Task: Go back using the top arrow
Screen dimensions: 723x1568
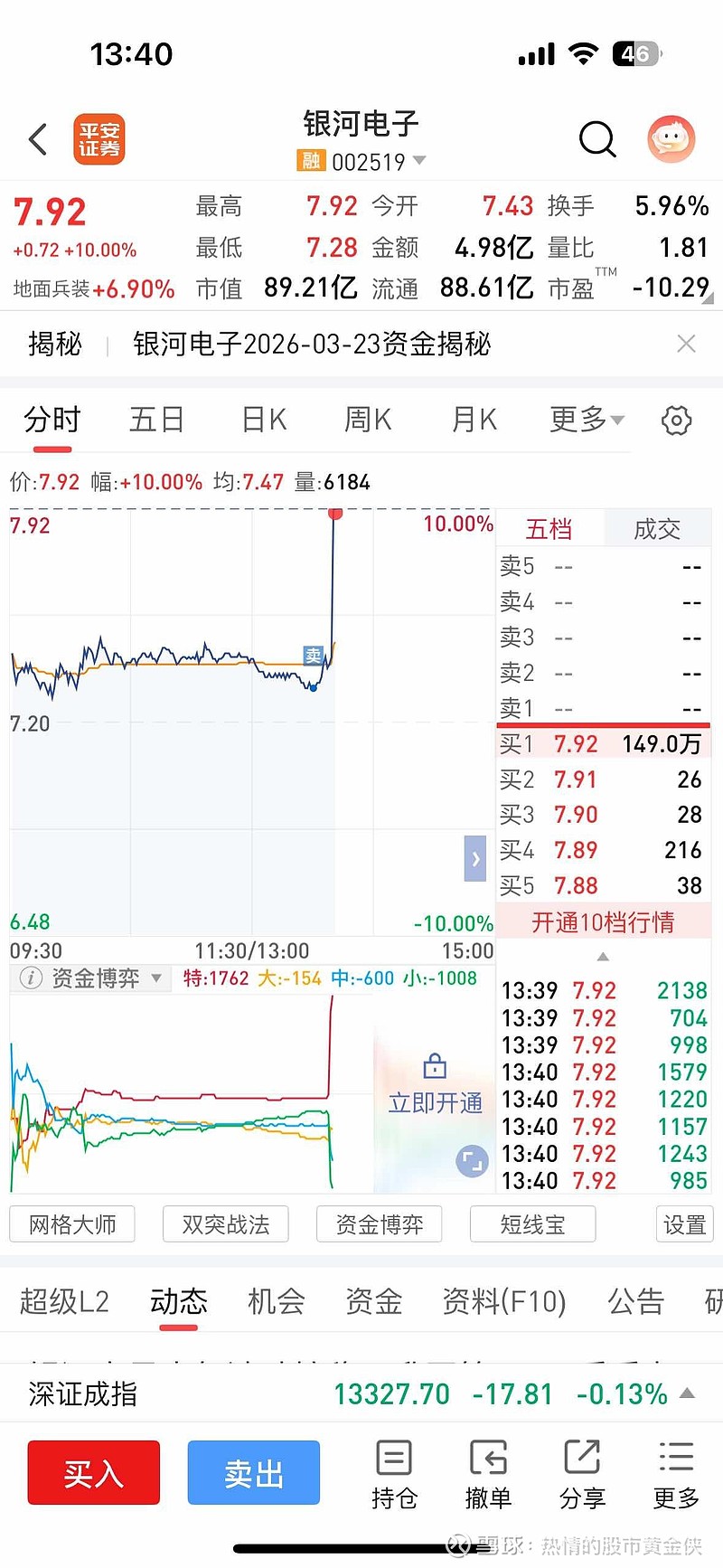Action: [x=38, y=140]
